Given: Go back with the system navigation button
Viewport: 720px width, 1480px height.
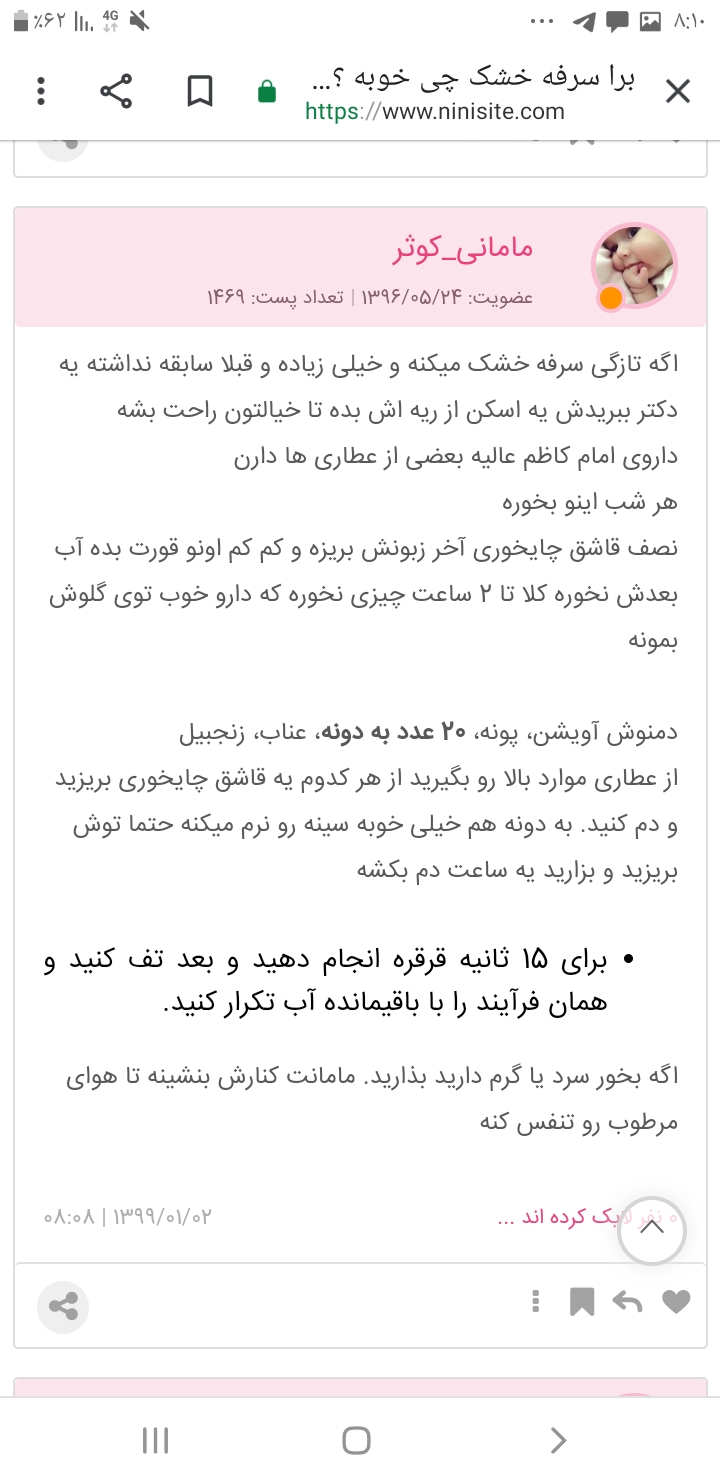Looking at the screenshot, I should pos(558,1440).
